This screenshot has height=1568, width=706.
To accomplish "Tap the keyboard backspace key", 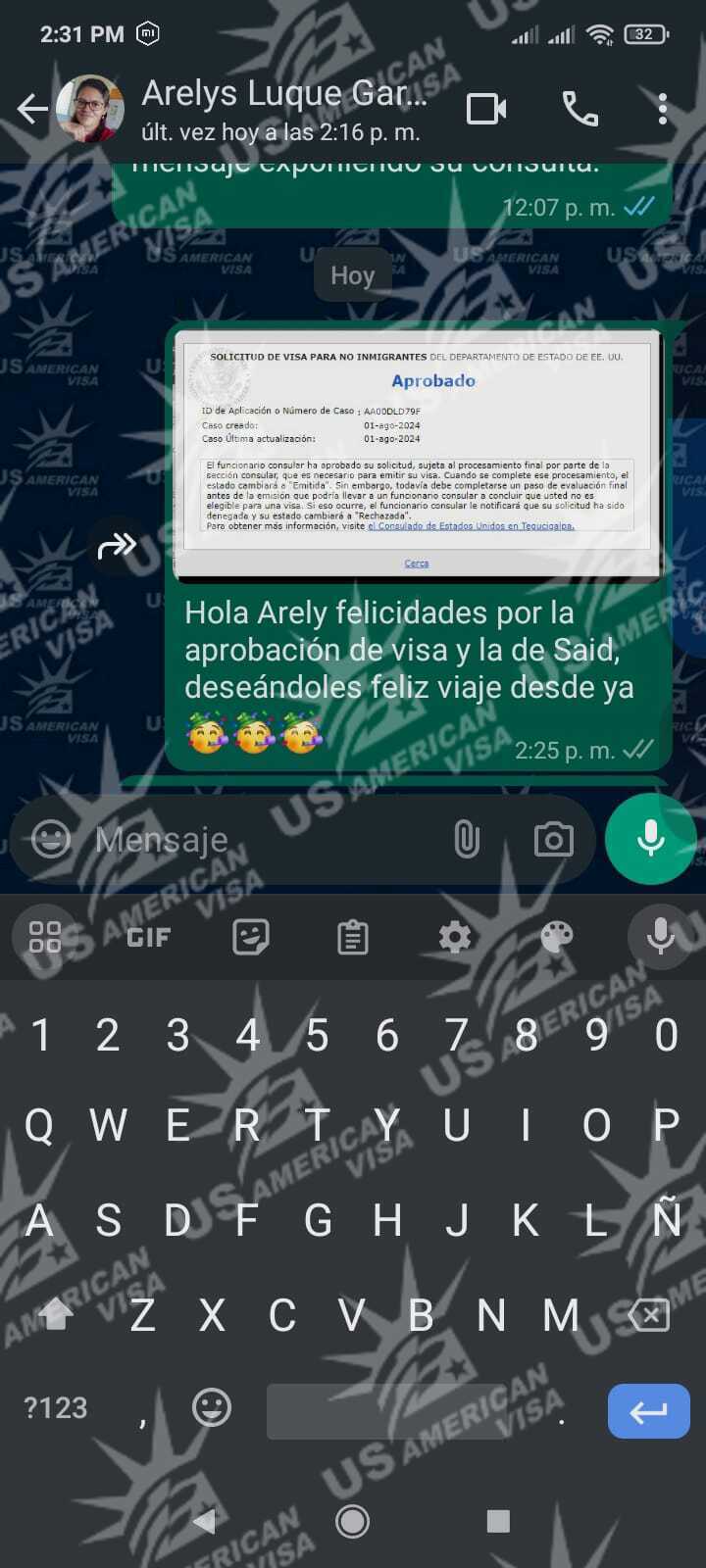I will click(649, 1315).
